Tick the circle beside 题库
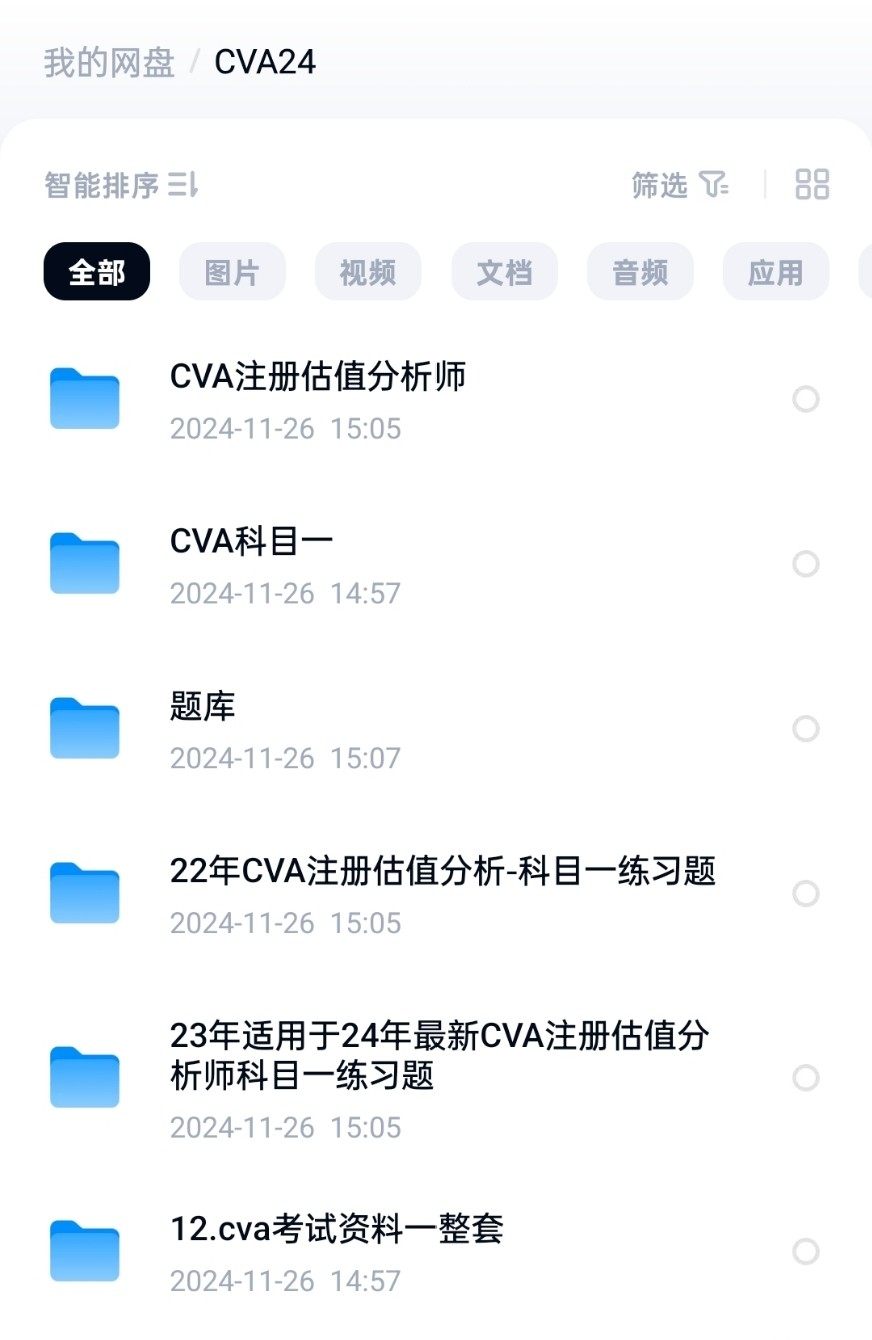872x1340 pixels. 805,729
